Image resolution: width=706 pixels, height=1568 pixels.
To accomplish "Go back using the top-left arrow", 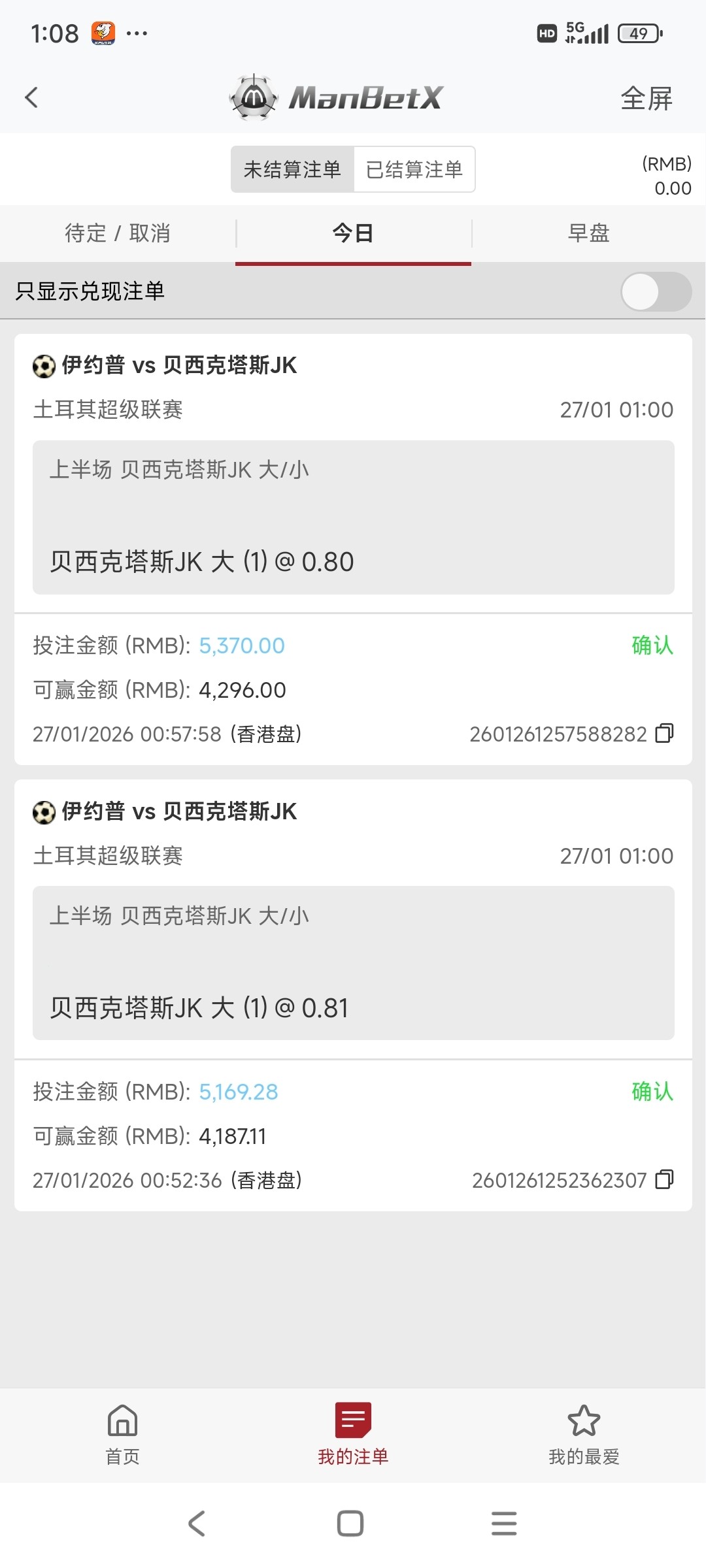I will point(31,98).
